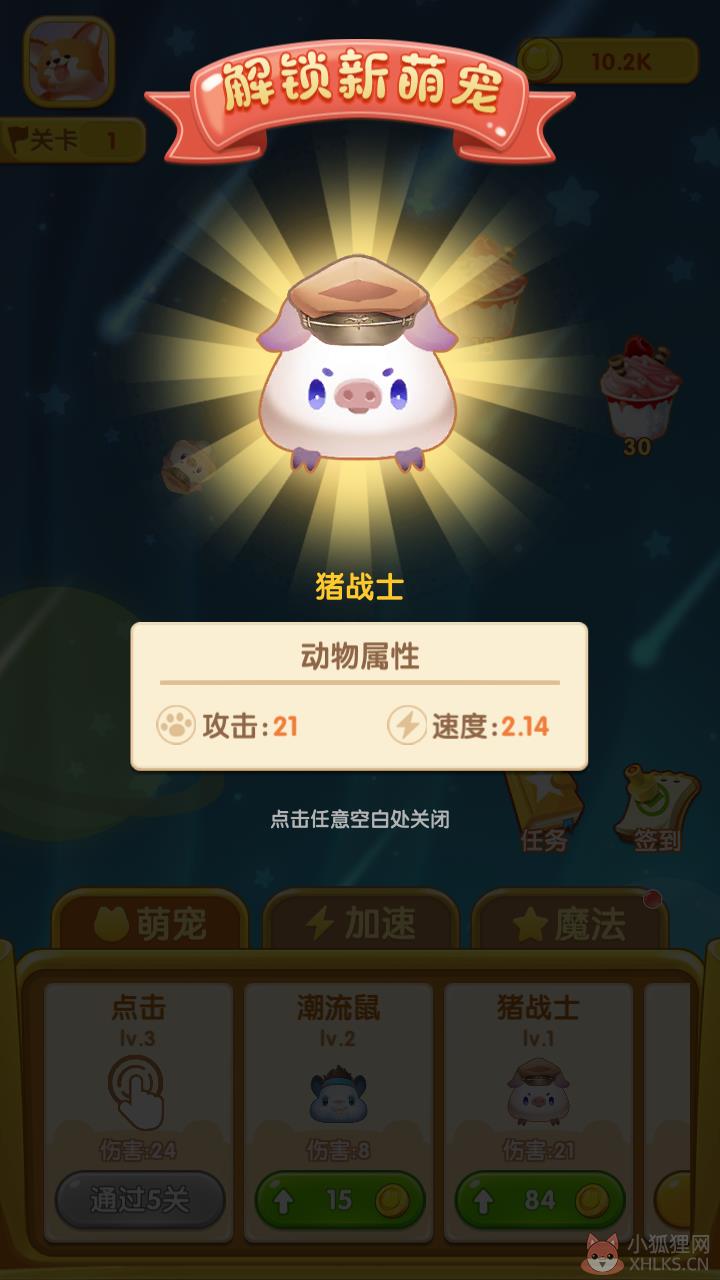
Task: Tap the 10.2K coin balance bar
Action: [x=608, y=61]
